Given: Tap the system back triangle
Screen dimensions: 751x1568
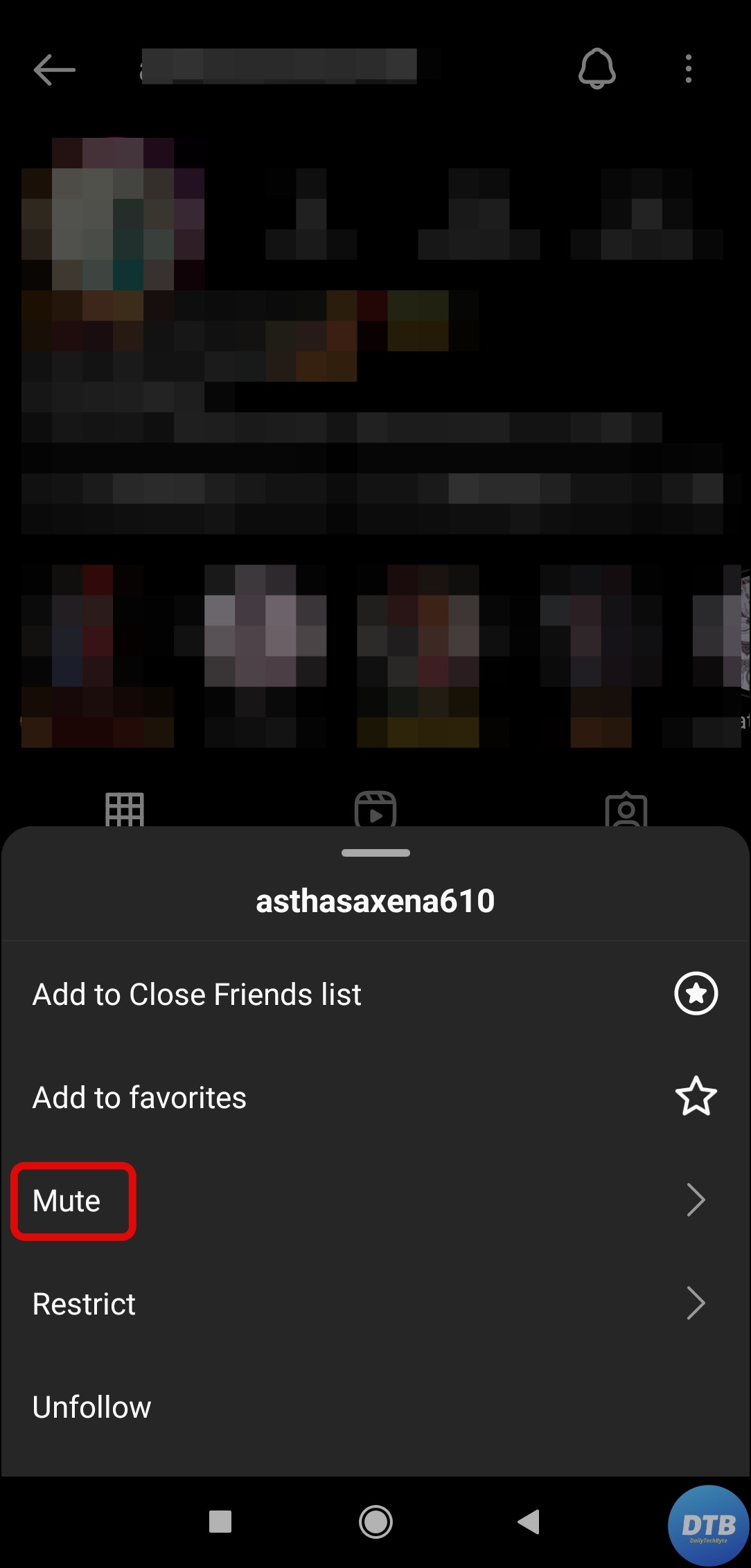Looking at the screenshot, I should point(529,1522).
